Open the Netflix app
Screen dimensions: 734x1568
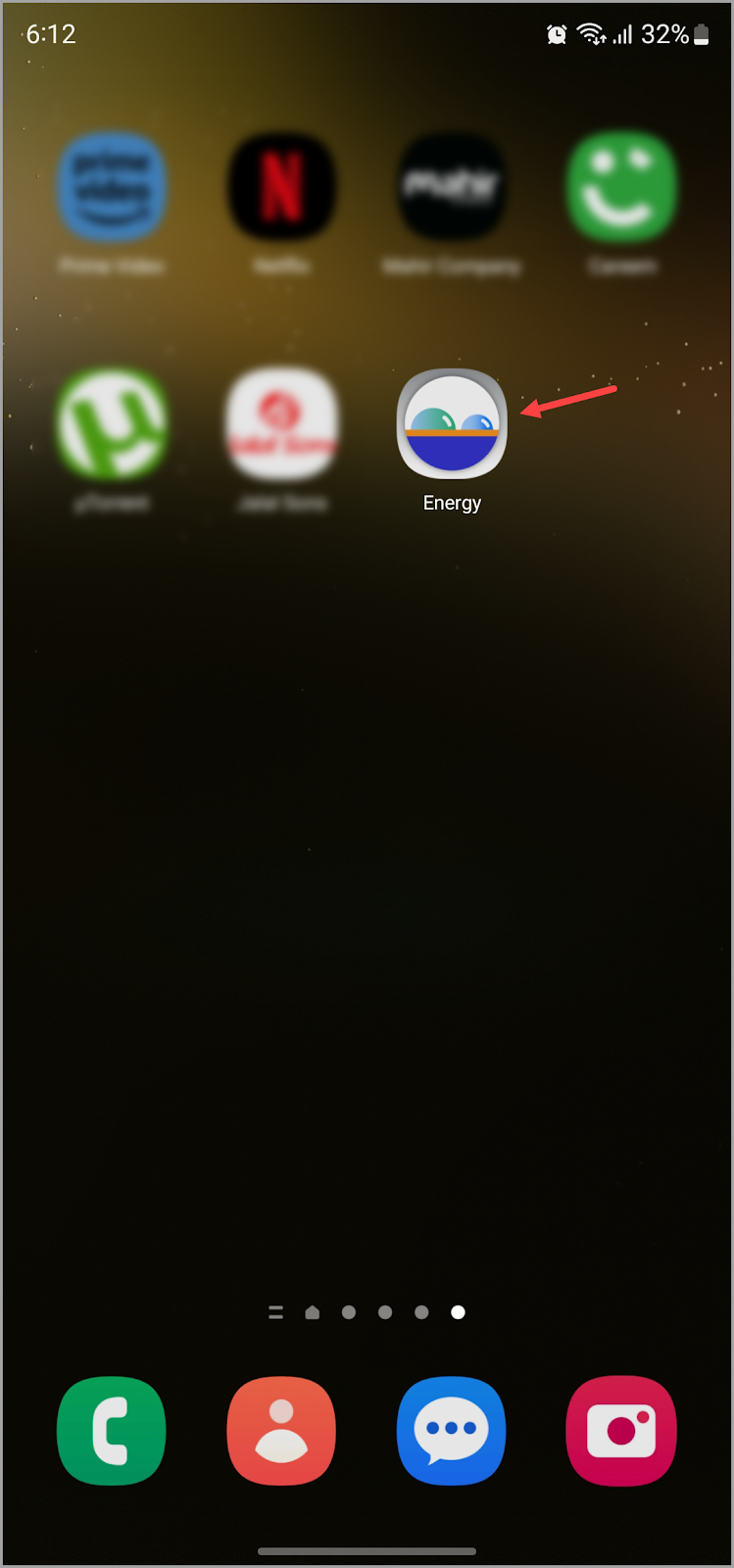coord(281,188)
